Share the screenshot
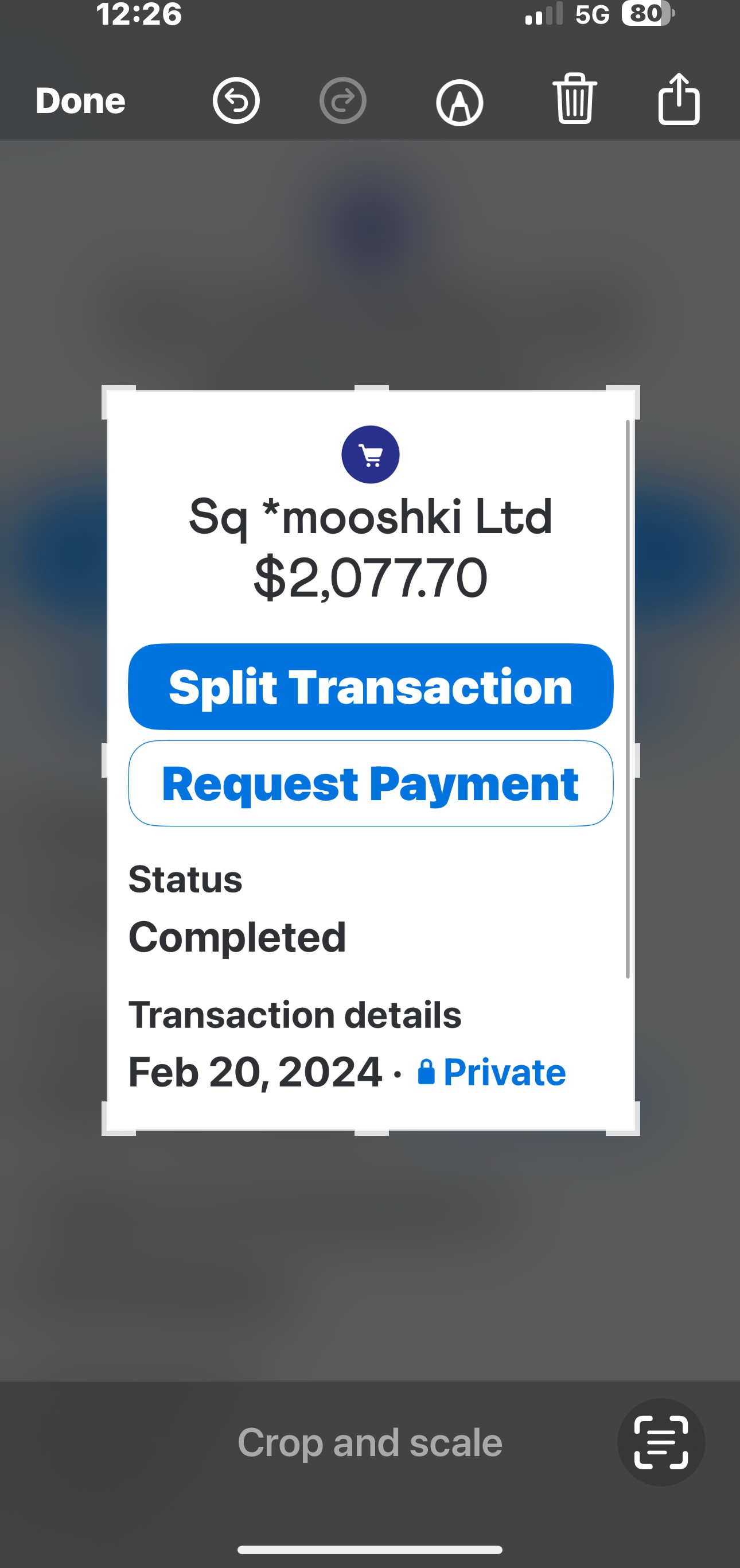The image size is (740, 1568). coord(679,99)
